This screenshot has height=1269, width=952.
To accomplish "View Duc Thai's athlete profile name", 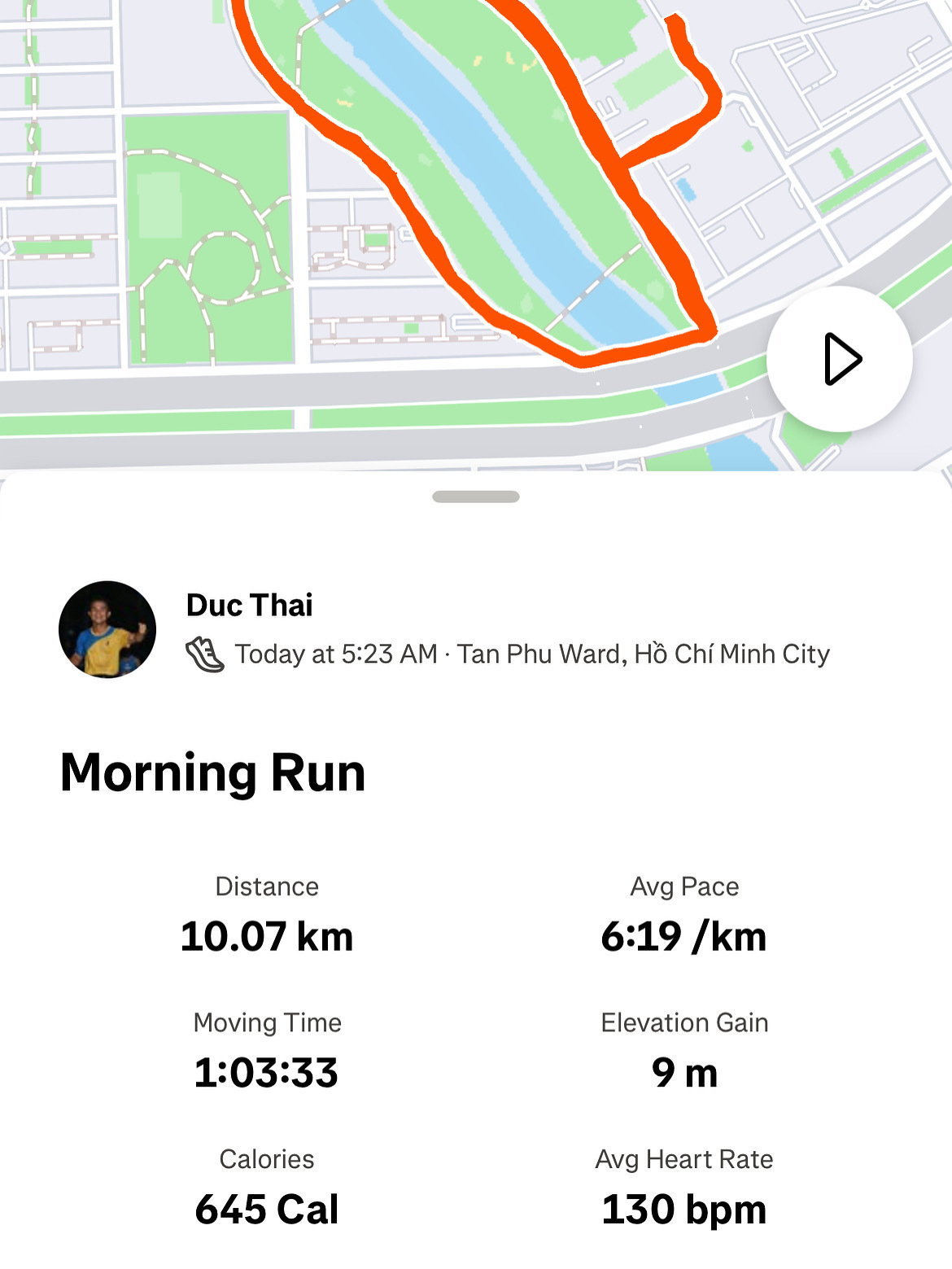I will [250, 605].
